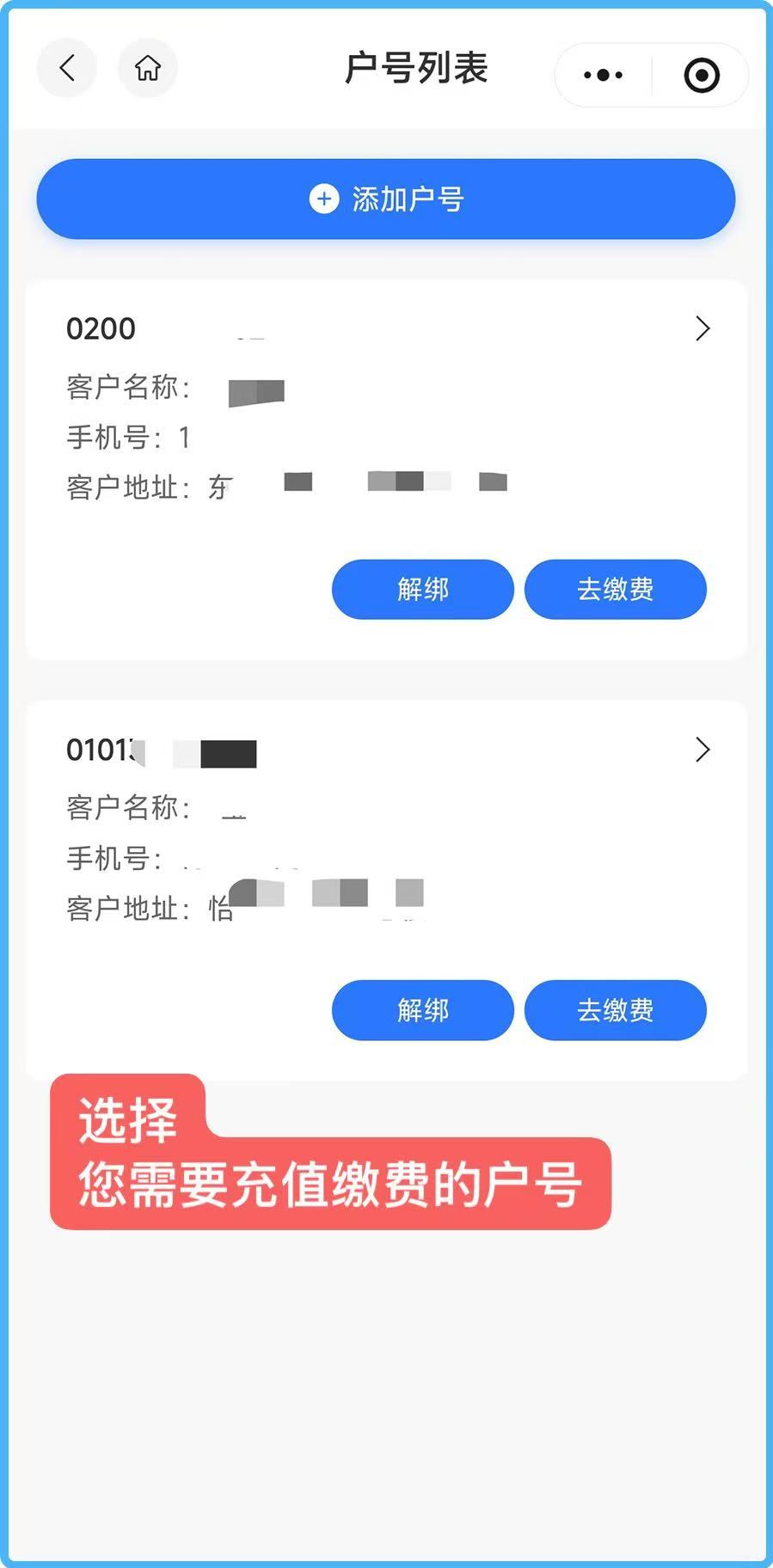Open the three-dot overflow menu

pyautogui.click(x=603, y=76)
